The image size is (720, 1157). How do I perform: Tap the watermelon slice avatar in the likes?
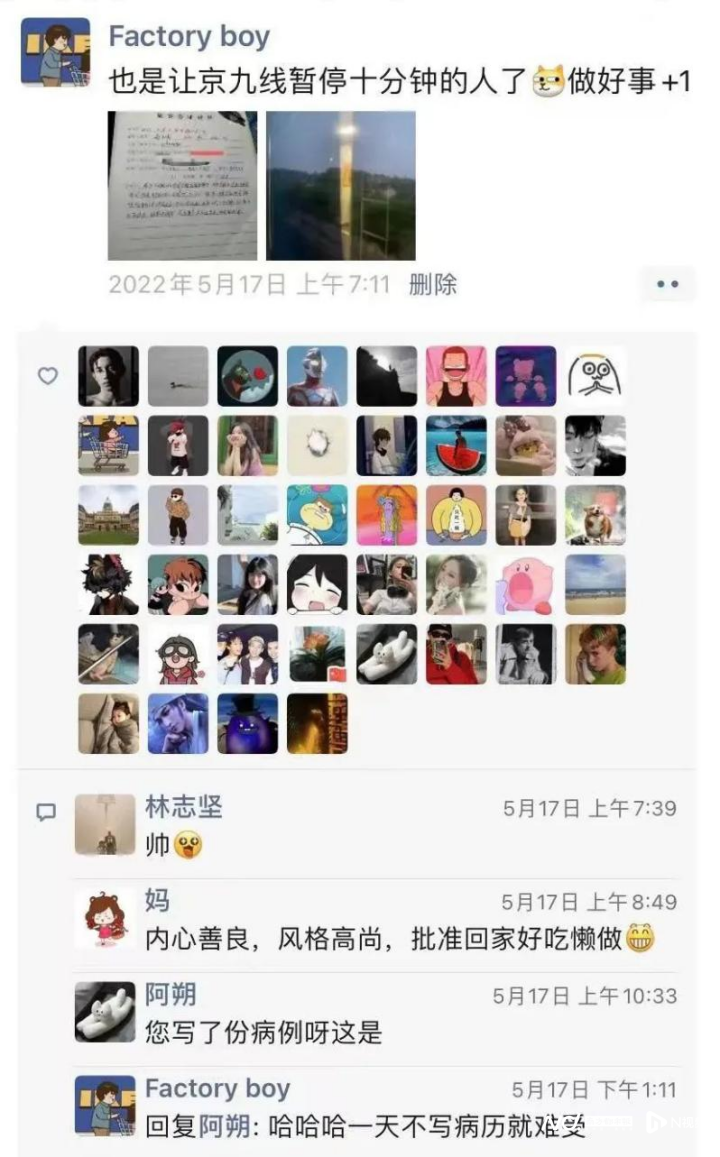(x=457, y=447)
